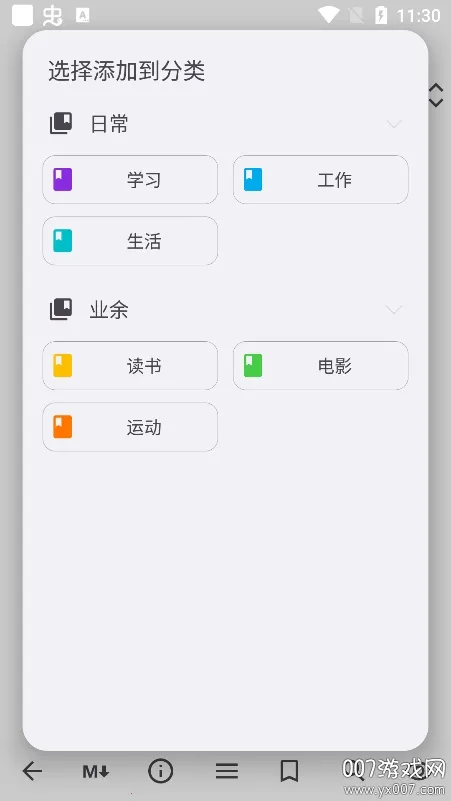Image resolution: width=451 pixels, height=801 pixels.
Task: Tap the up-down arrows icon
Action: 436,95
